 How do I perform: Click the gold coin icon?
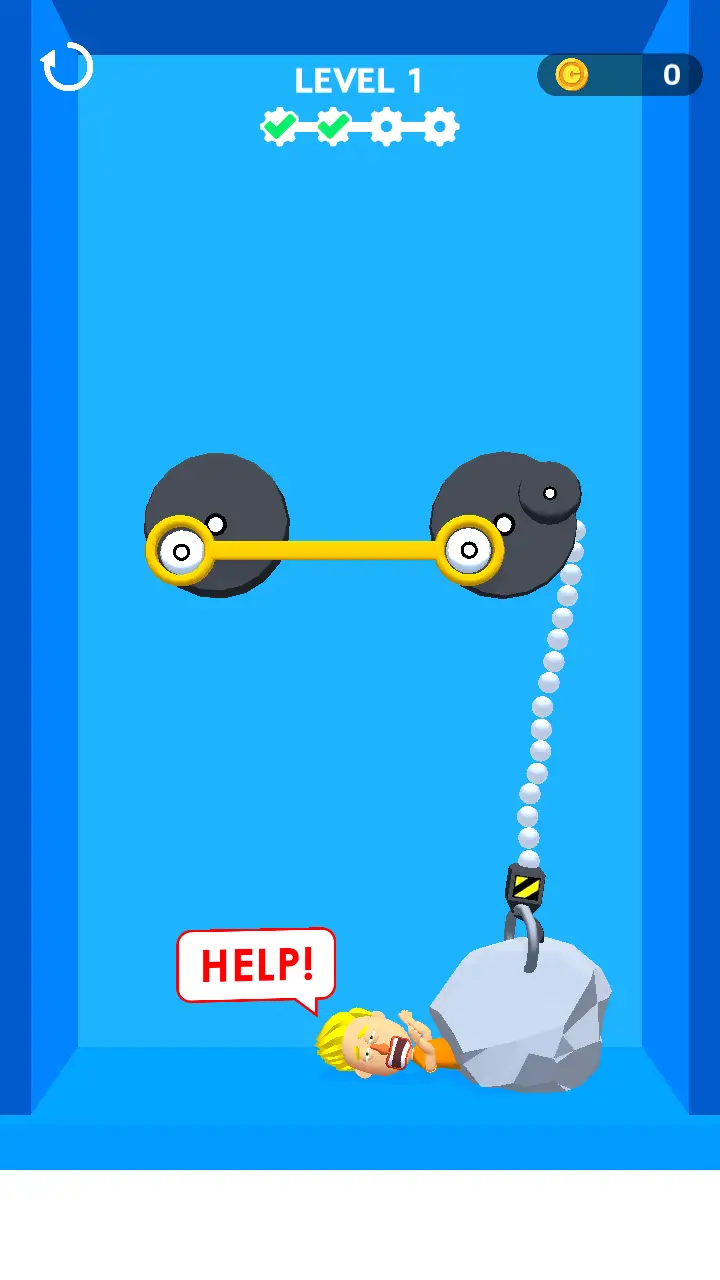coord(572,75)
